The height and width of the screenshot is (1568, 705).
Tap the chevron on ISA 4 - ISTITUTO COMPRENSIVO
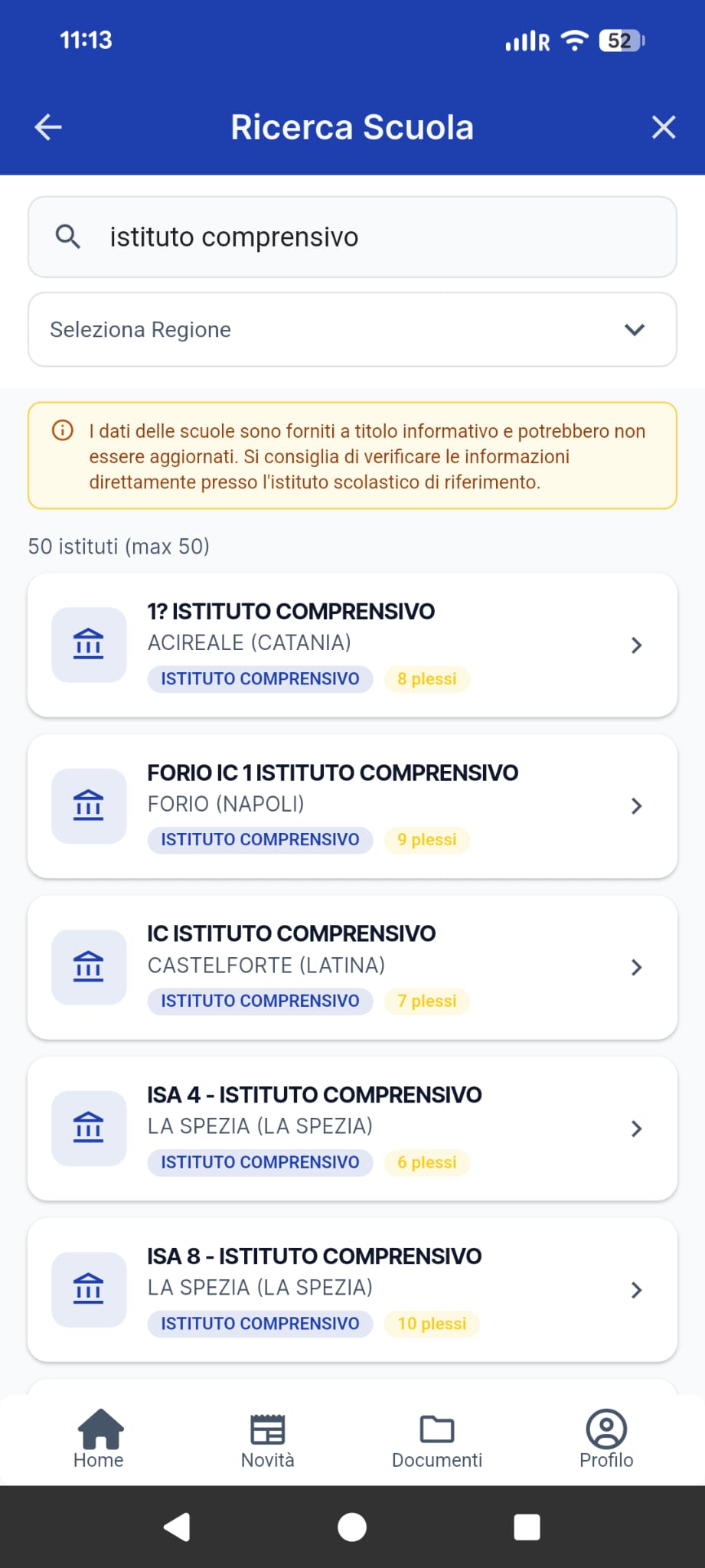pos(636,1128)
